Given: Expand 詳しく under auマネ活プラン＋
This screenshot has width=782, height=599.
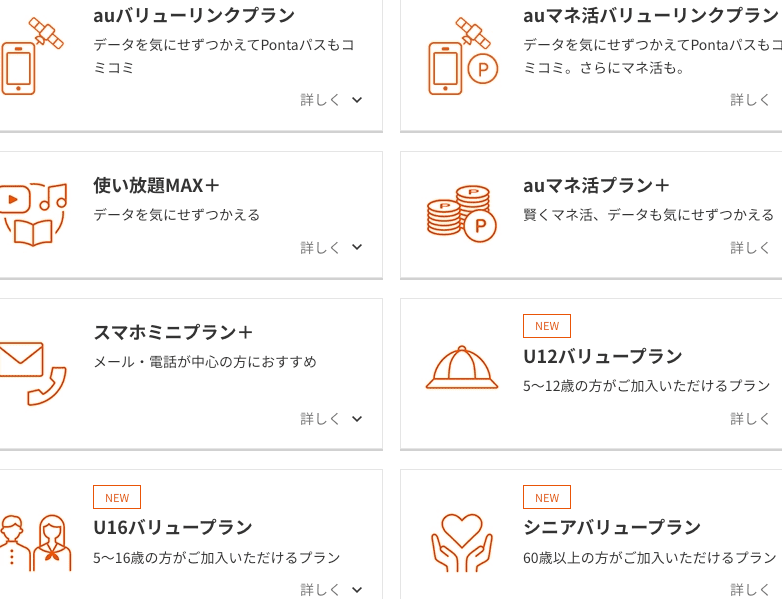Looking at the screenshot, I should click(x=752, y=247).
